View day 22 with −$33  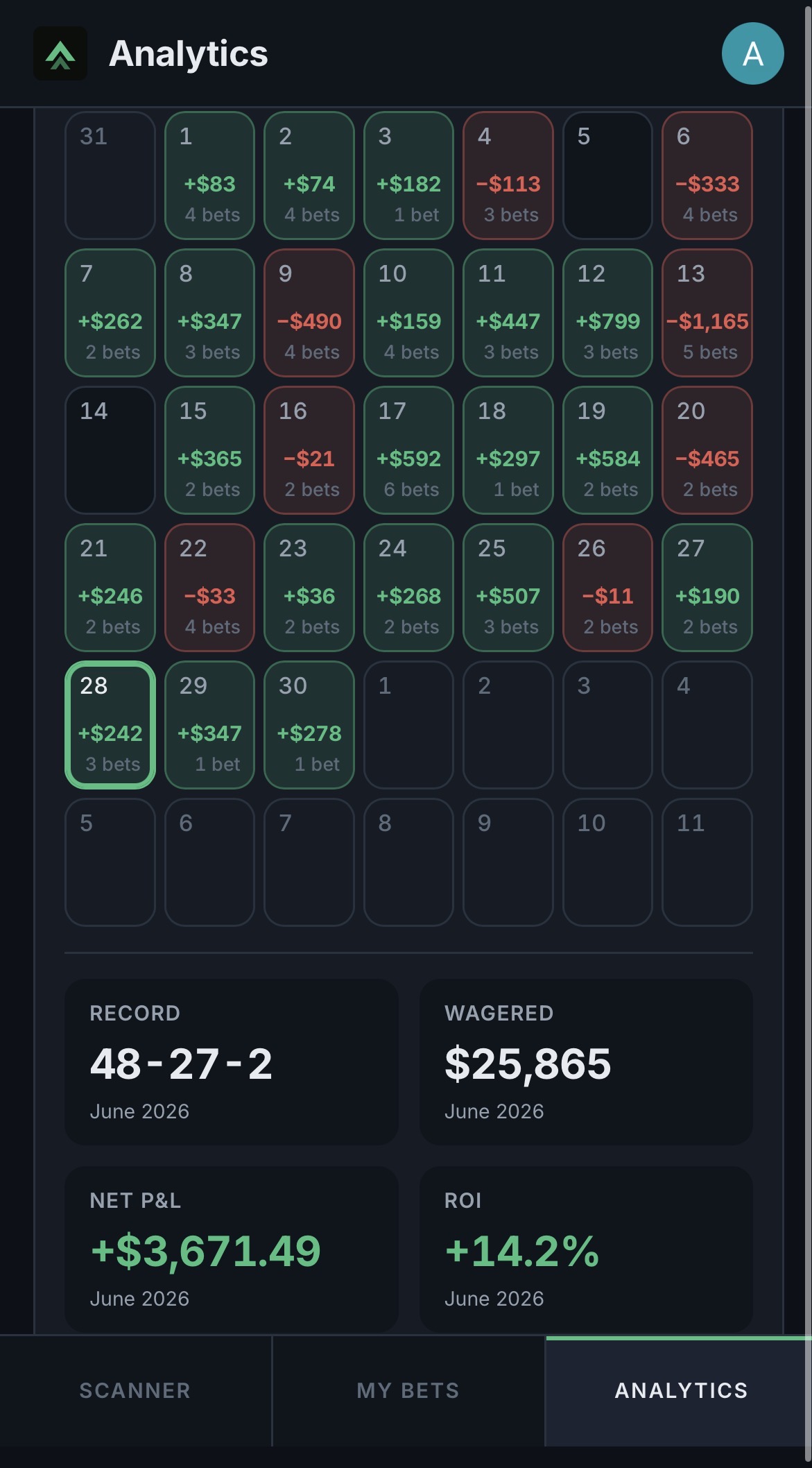[209, 588]
